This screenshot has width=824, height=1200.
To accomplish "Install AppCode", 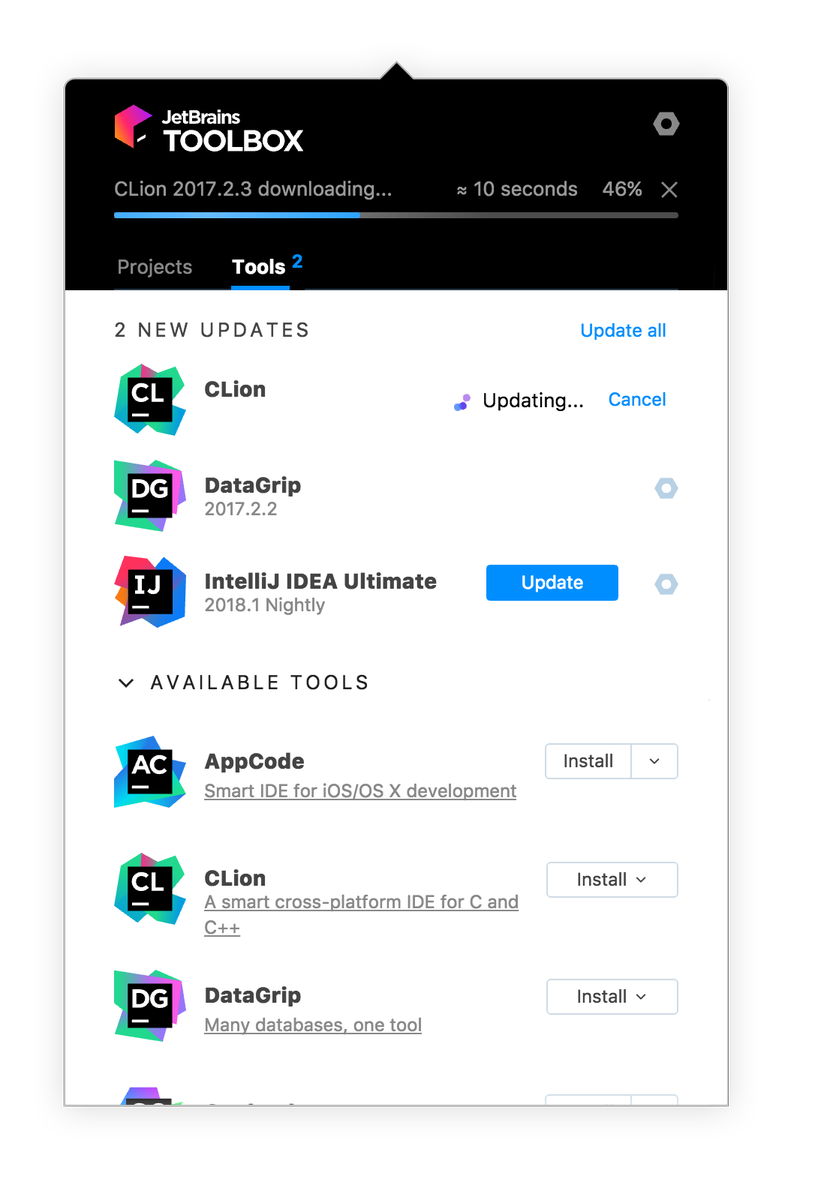I will [x=588, y=761].
